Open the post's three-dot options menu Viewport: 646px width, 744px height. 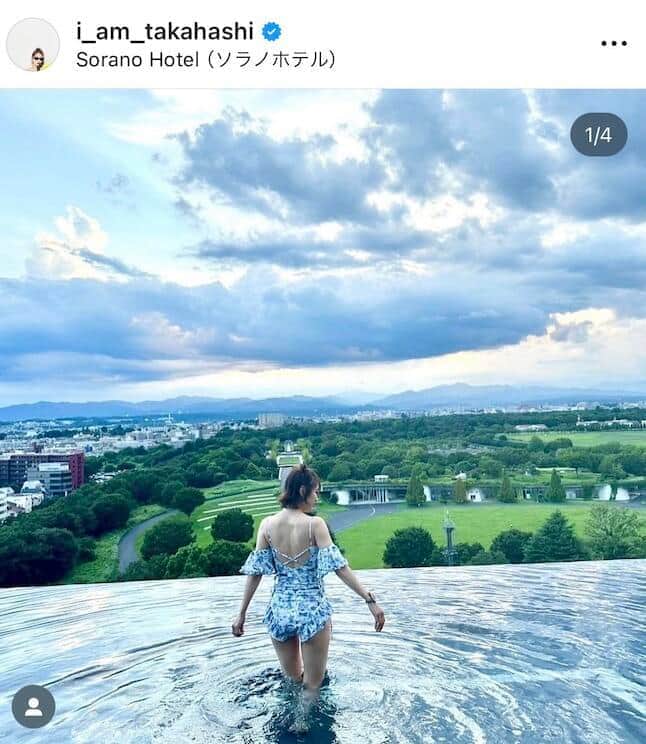pos(613,44)
